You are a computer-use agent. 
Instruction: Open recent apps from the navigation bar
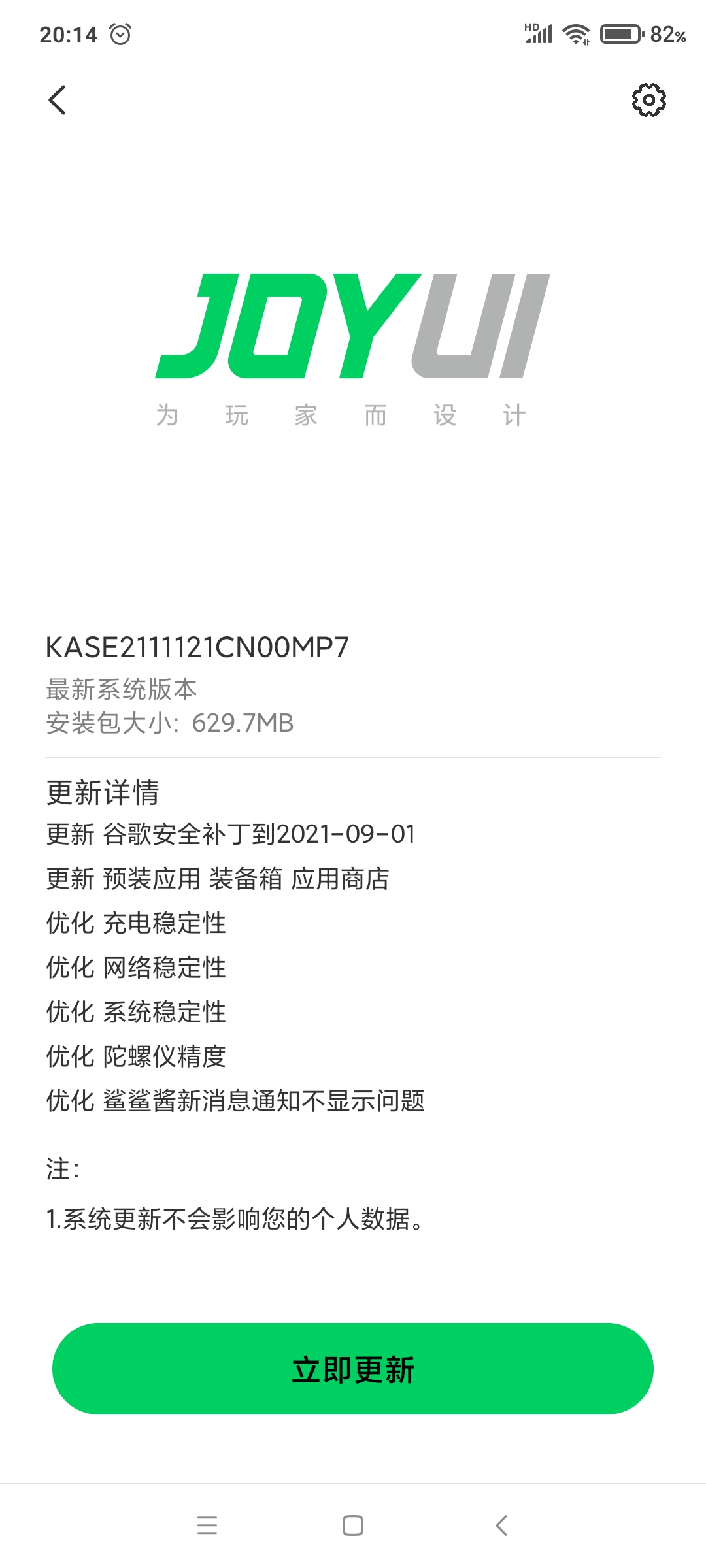(x=207, y=1526)
